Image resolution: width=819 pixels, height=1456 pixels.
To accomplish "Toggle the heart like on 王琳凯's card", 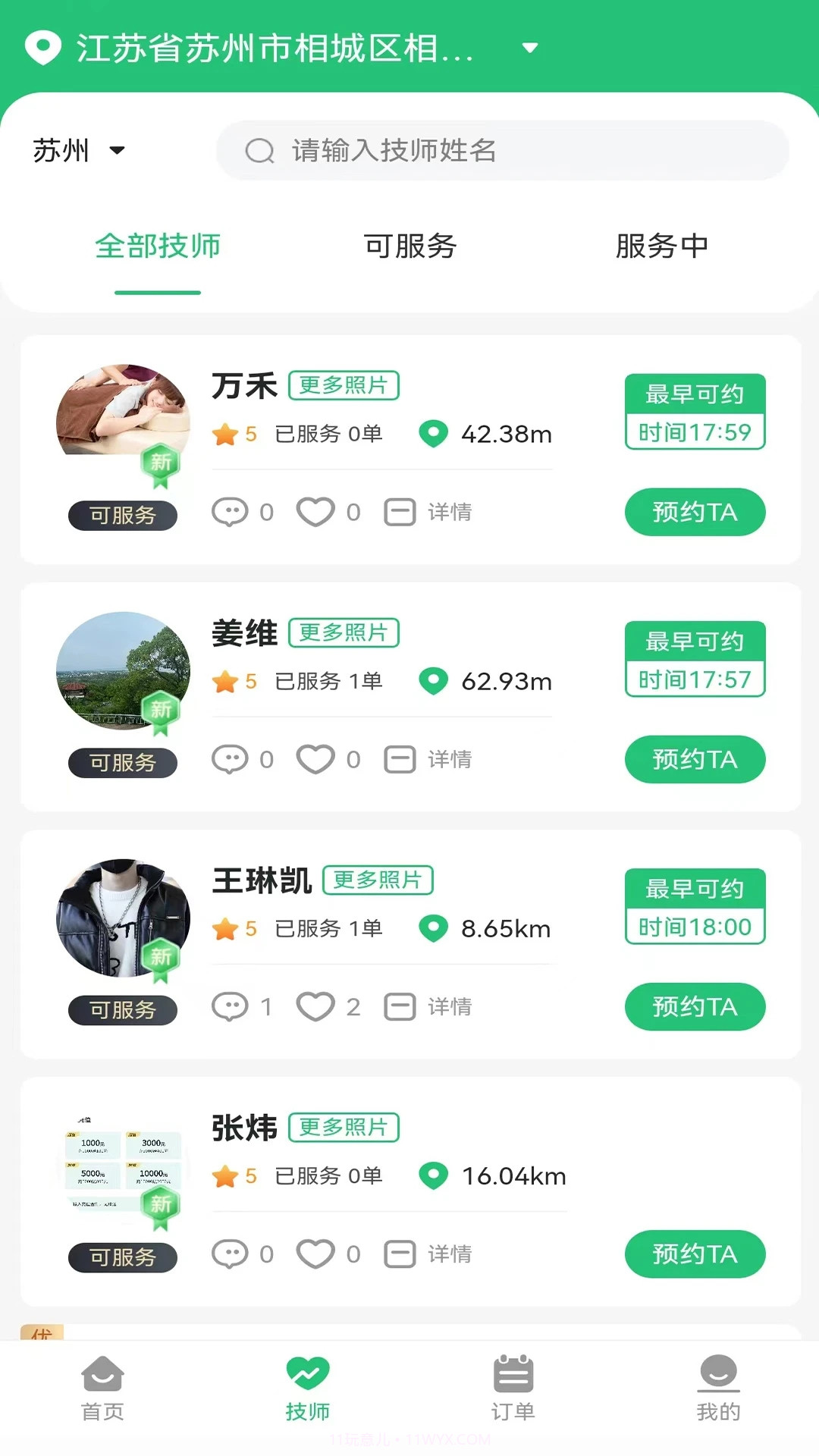I will click(x=318, y=1006).
